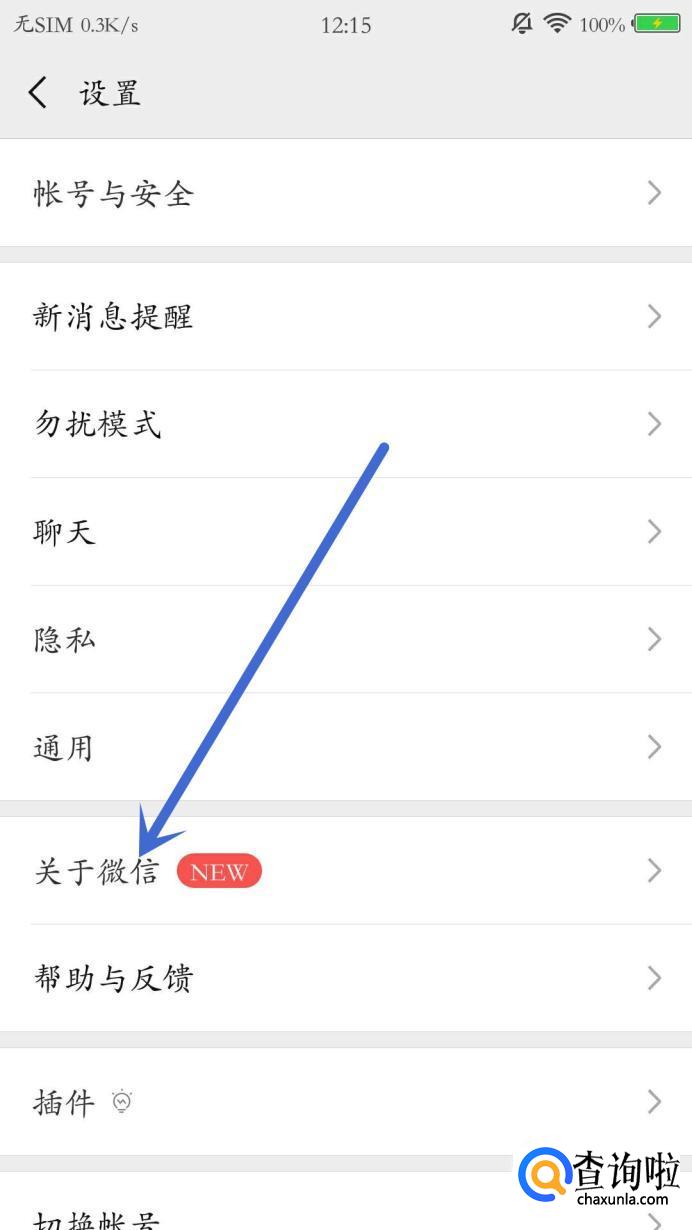This screenshot has width=692, height=1230.
Task: Open 隐私 settings
Action: 346,639
